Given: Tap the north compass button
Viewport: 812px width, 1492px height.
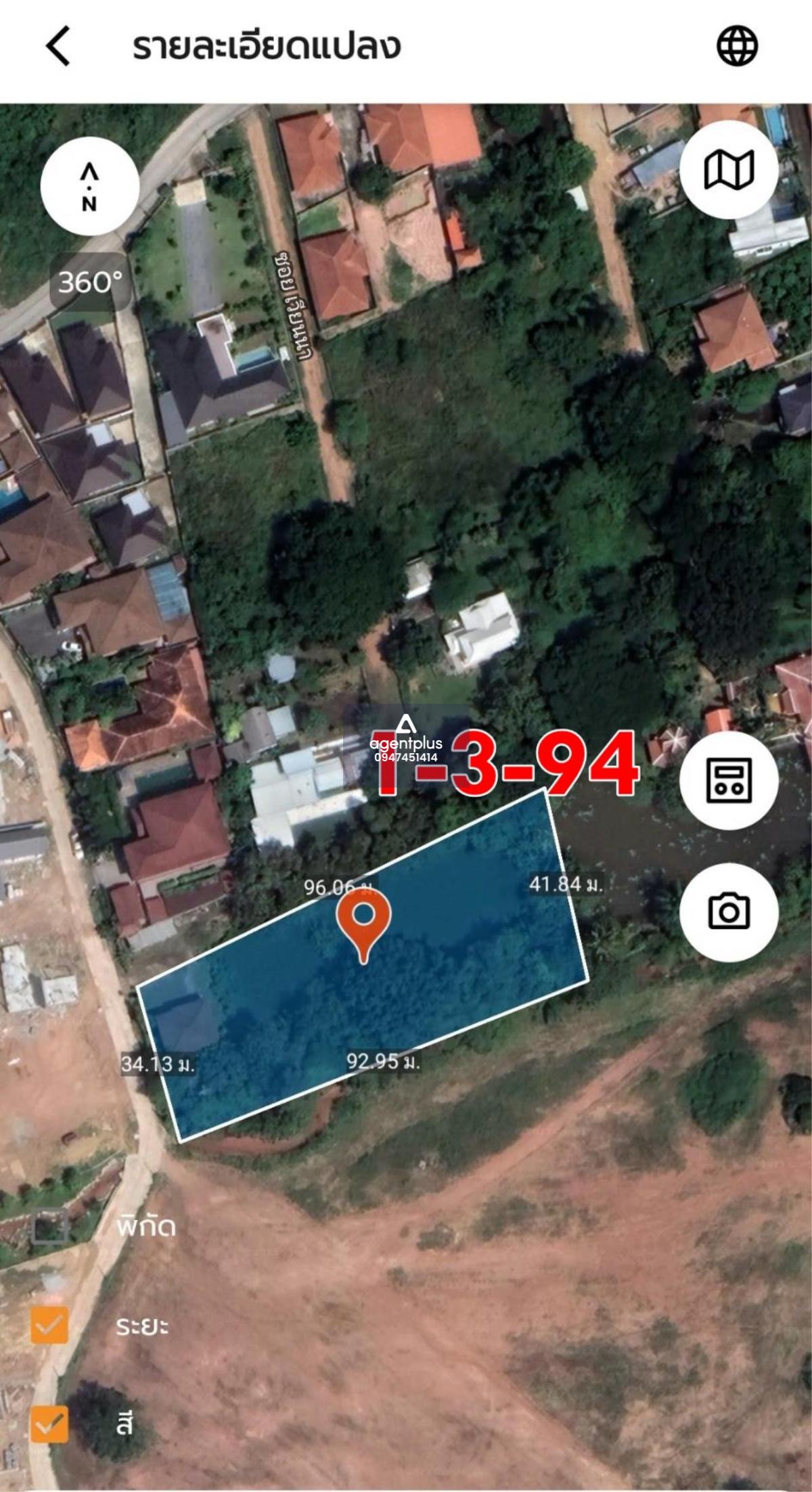Looking at the screenshot, I should tap(90, 186).
